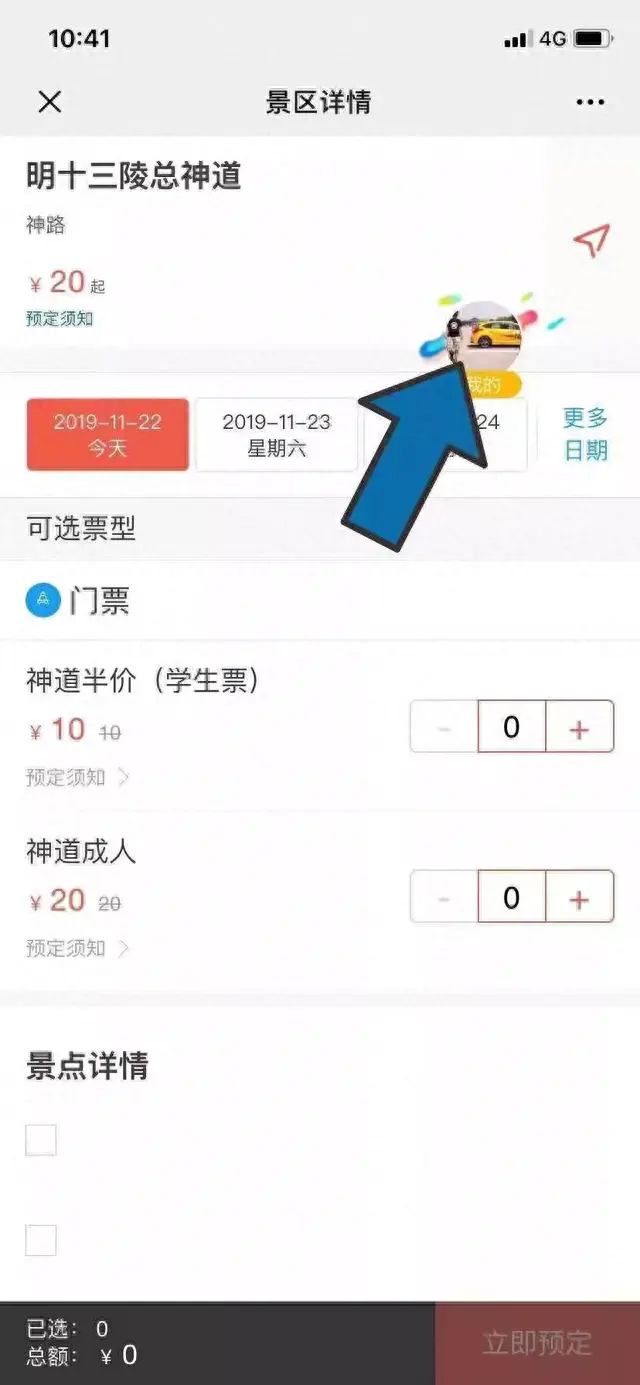Image resolution: width=640 pixels, height=1385 pixels.
Task: Open 预定须知 under the ¥20 price
Action: pos(60,319)
